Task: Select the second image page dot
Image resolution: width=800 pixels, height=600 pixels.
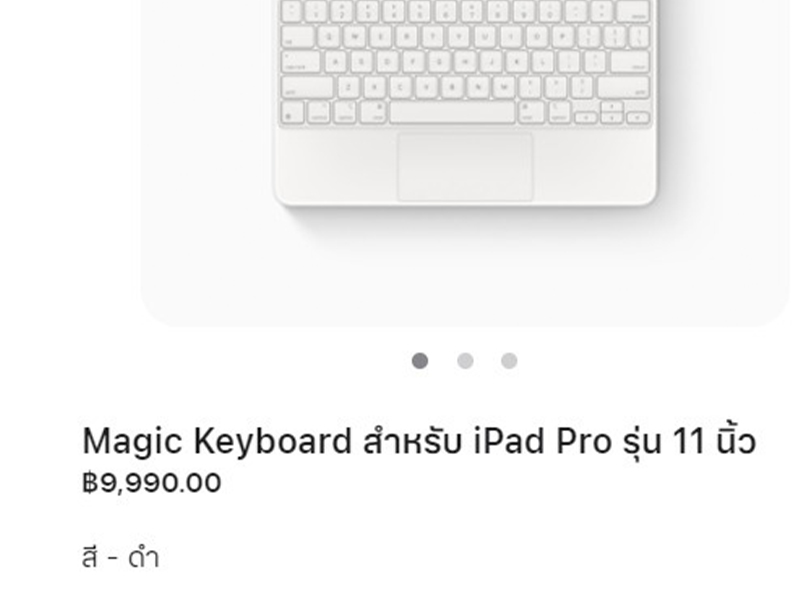Action: 465,361
